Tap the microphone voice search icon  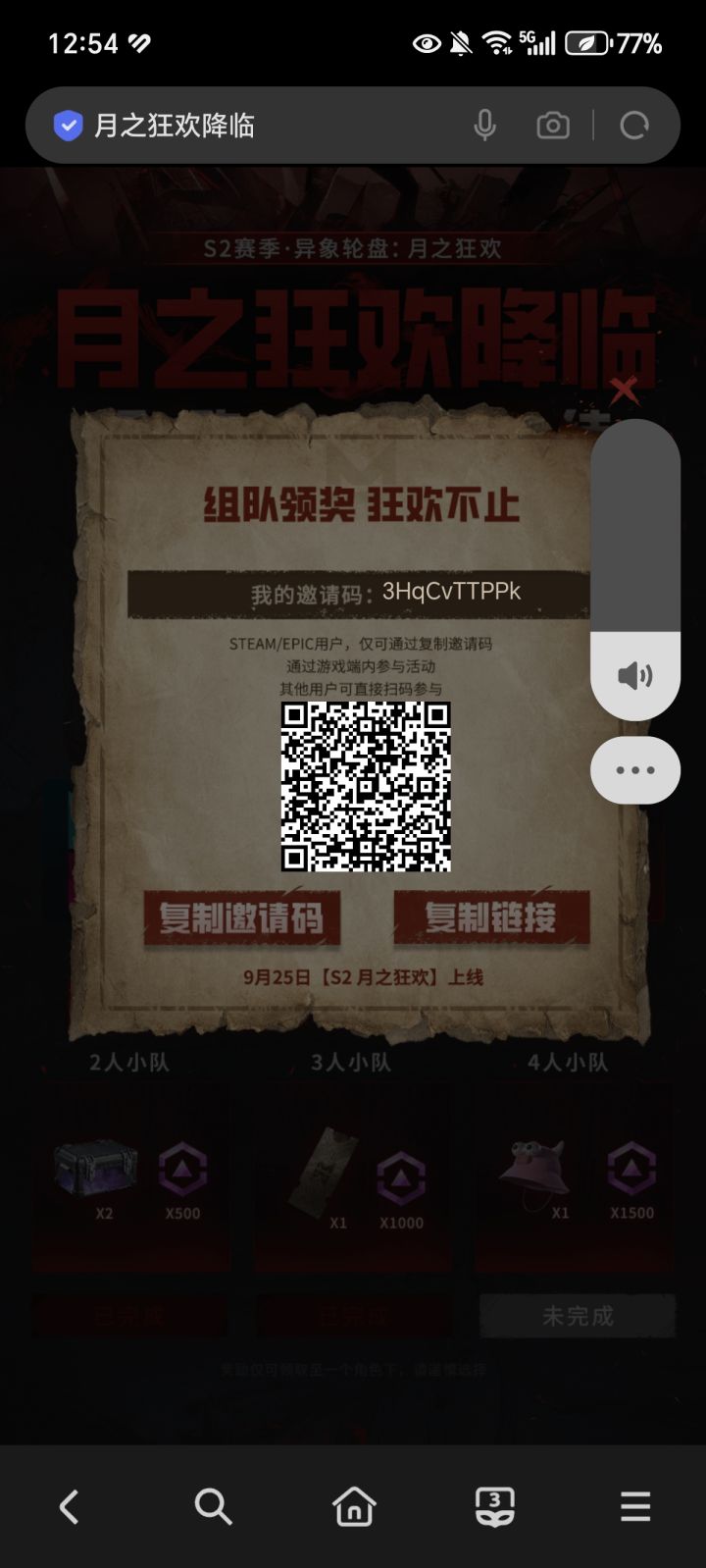tap(482, 125)
